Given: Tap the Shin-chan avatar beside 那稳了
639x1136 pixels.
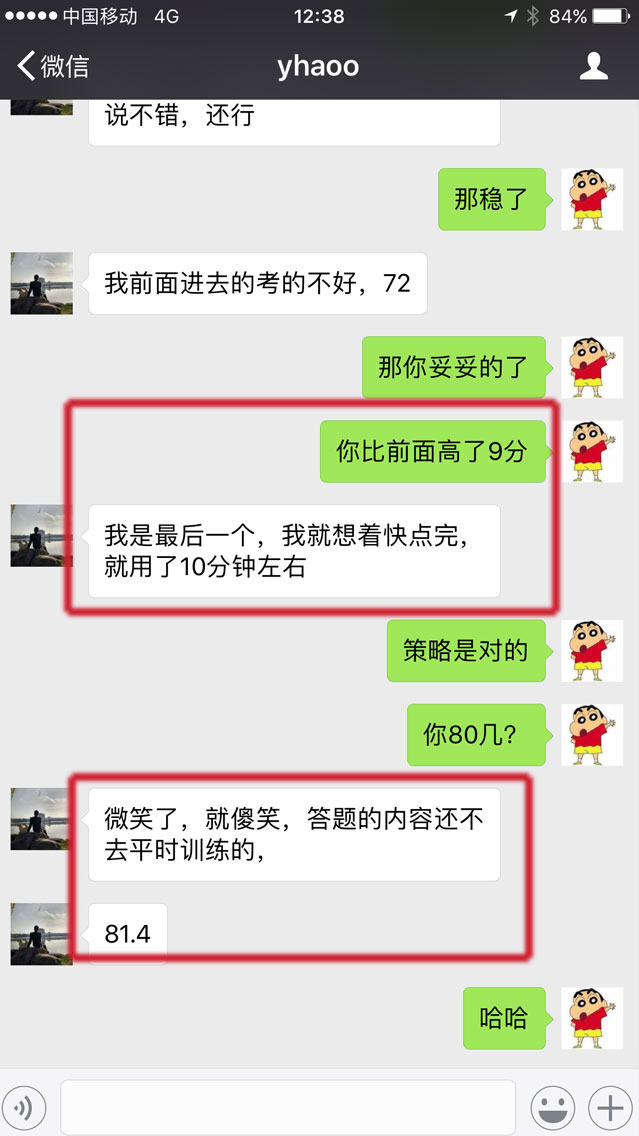Looking at the screenshot, I should pos(592,199).
